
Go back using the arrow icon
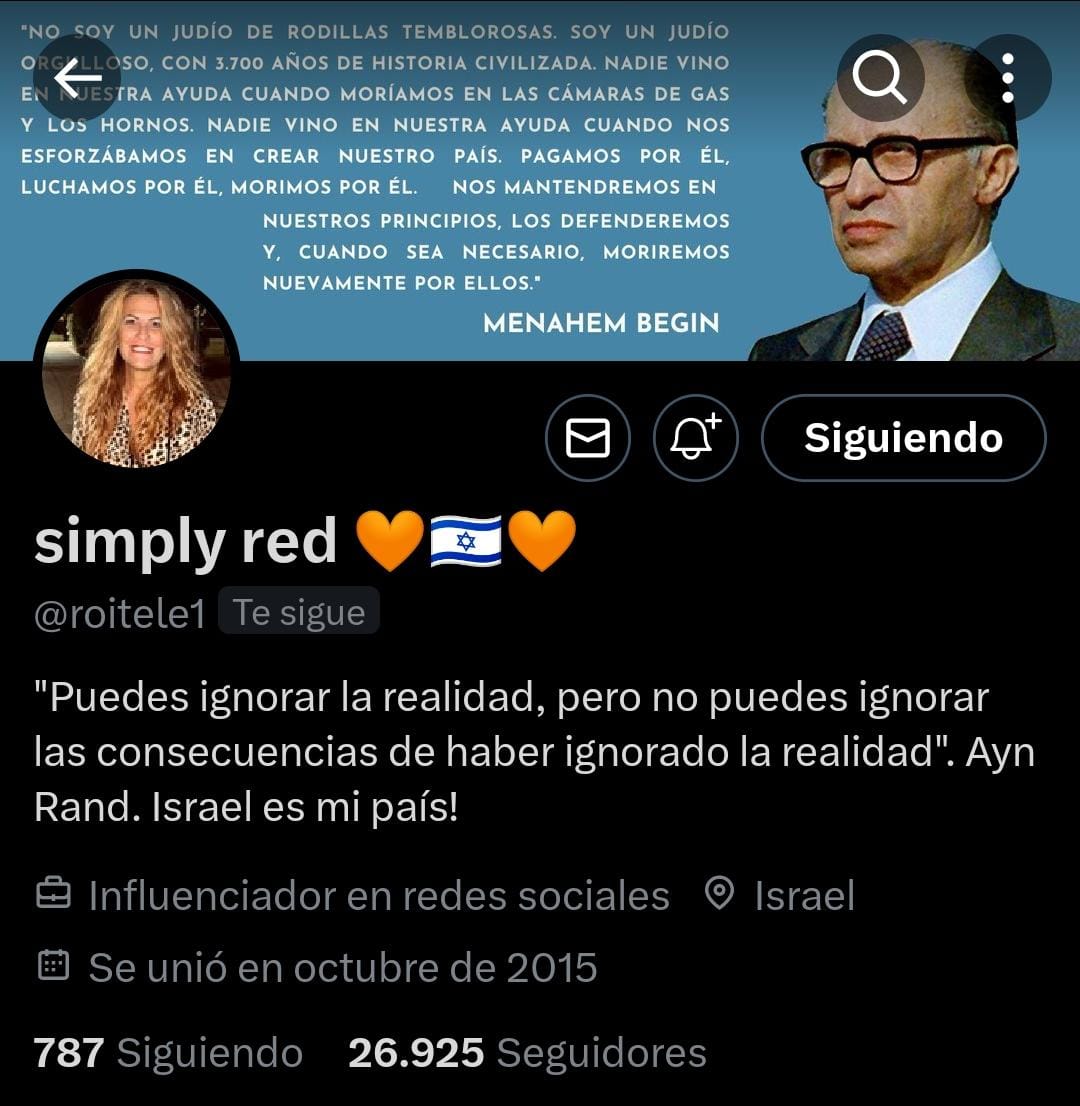pyautogui.click(x=77, y=77)
